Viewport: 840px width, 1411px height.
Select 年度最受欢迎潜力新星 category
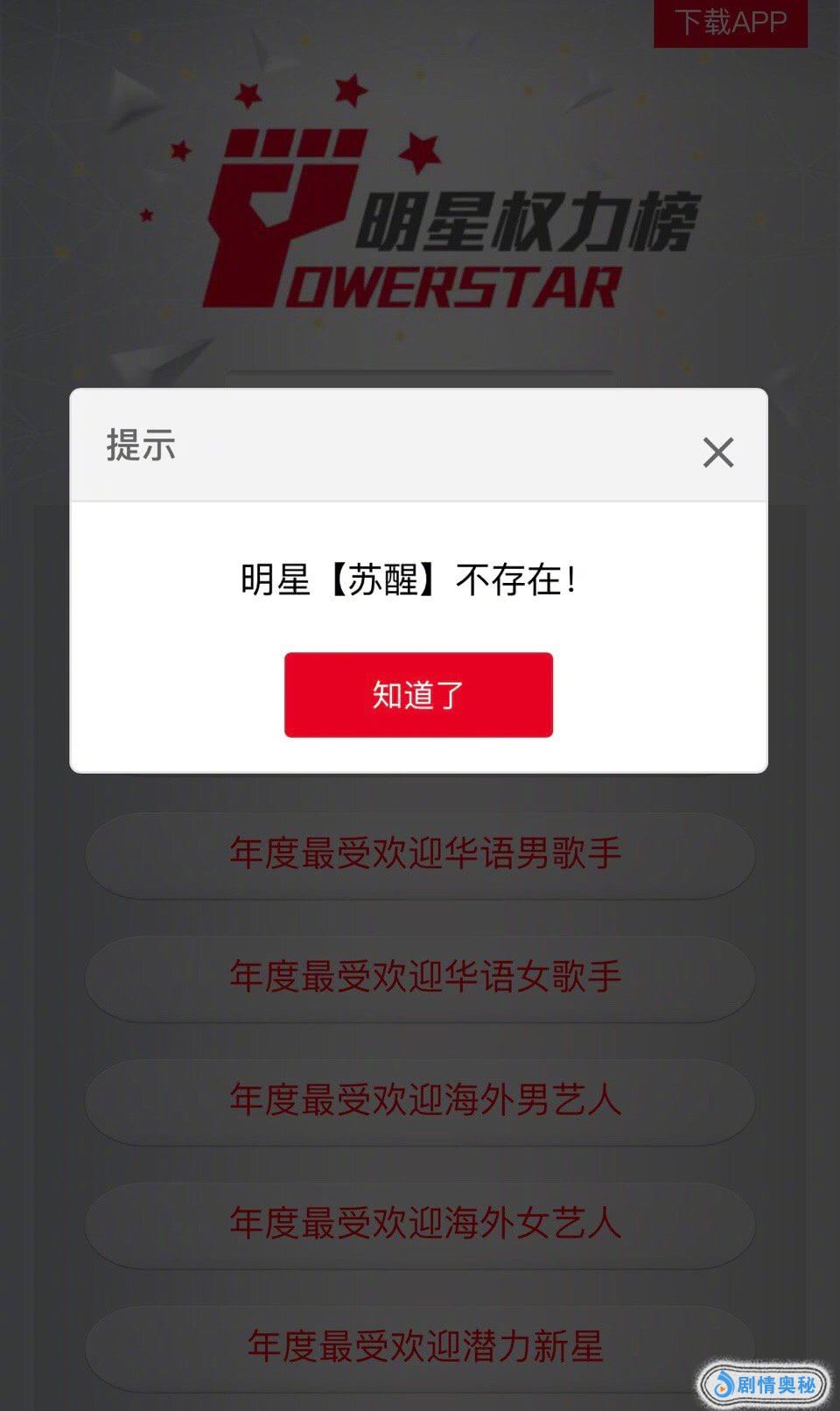[x=420, y=1346]
